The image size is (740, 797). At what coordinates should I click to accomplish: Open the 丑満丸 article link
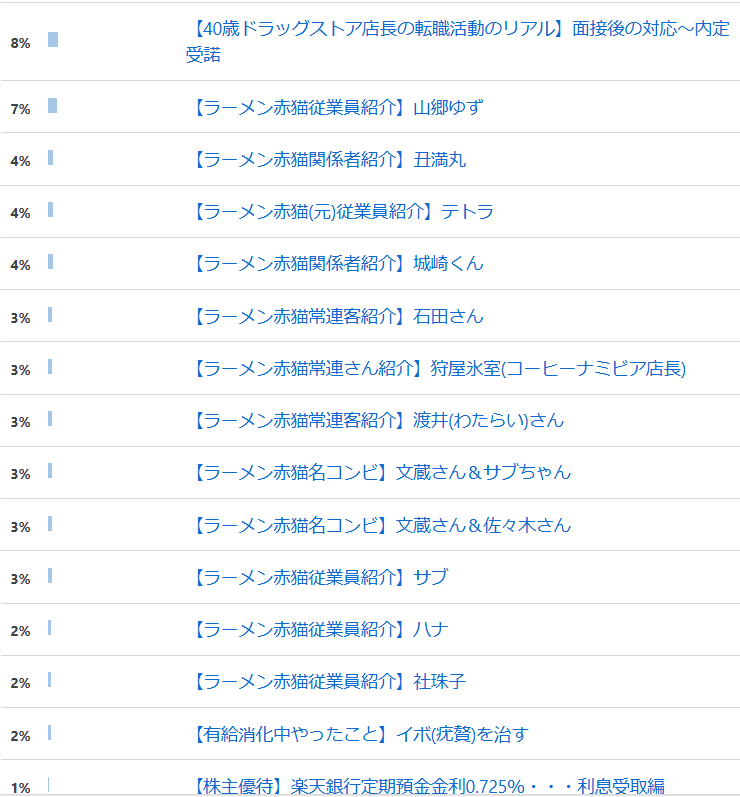point(330,160)
